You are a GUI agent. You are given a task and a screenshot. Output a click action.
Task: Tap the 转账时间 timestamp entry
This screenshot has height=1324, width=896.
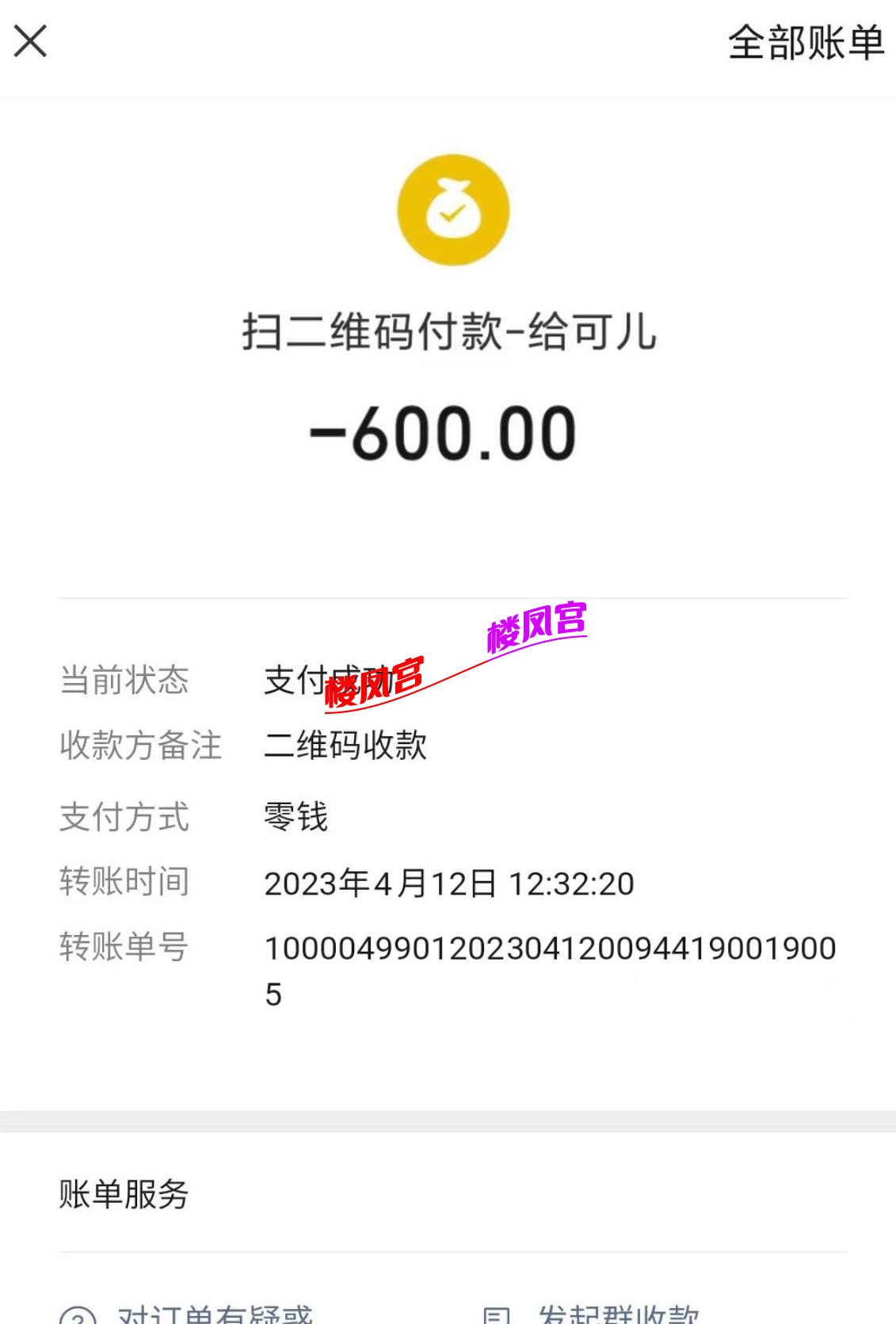pyautogui.click(x=448, y=882)
